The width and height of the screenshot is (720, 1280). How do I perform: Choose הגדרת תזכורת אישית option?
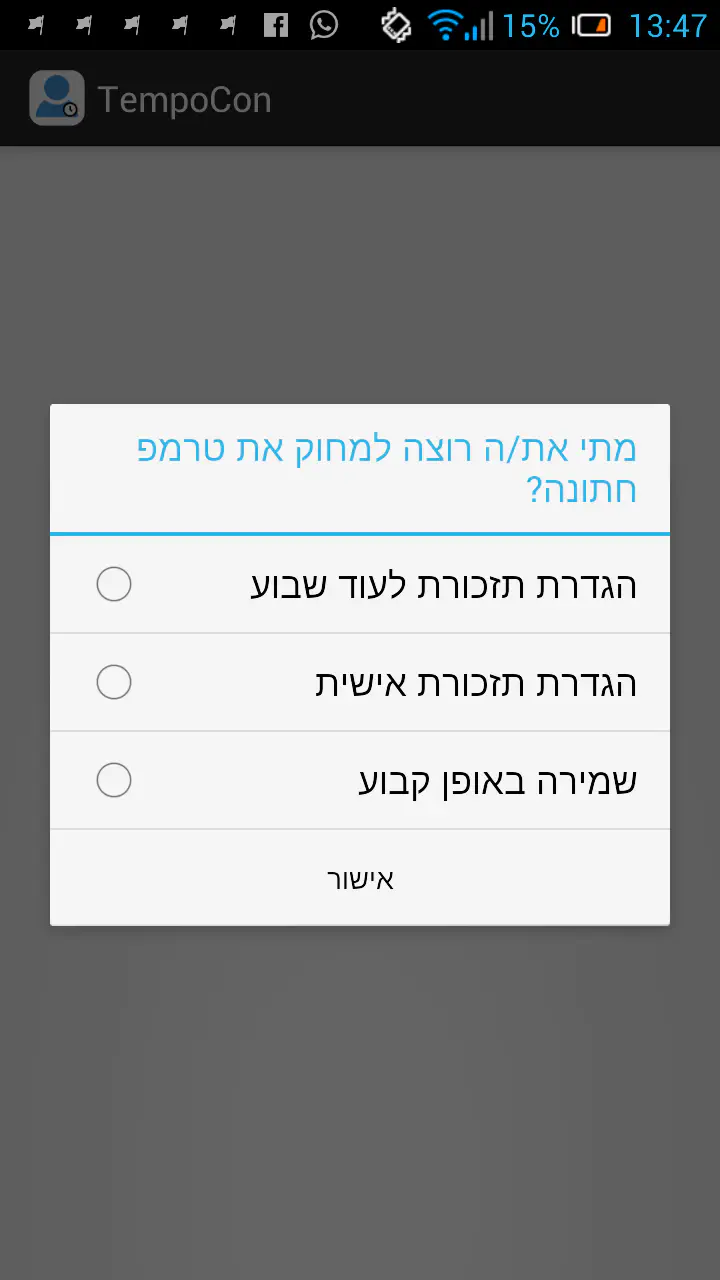click(x=360, y=682)
